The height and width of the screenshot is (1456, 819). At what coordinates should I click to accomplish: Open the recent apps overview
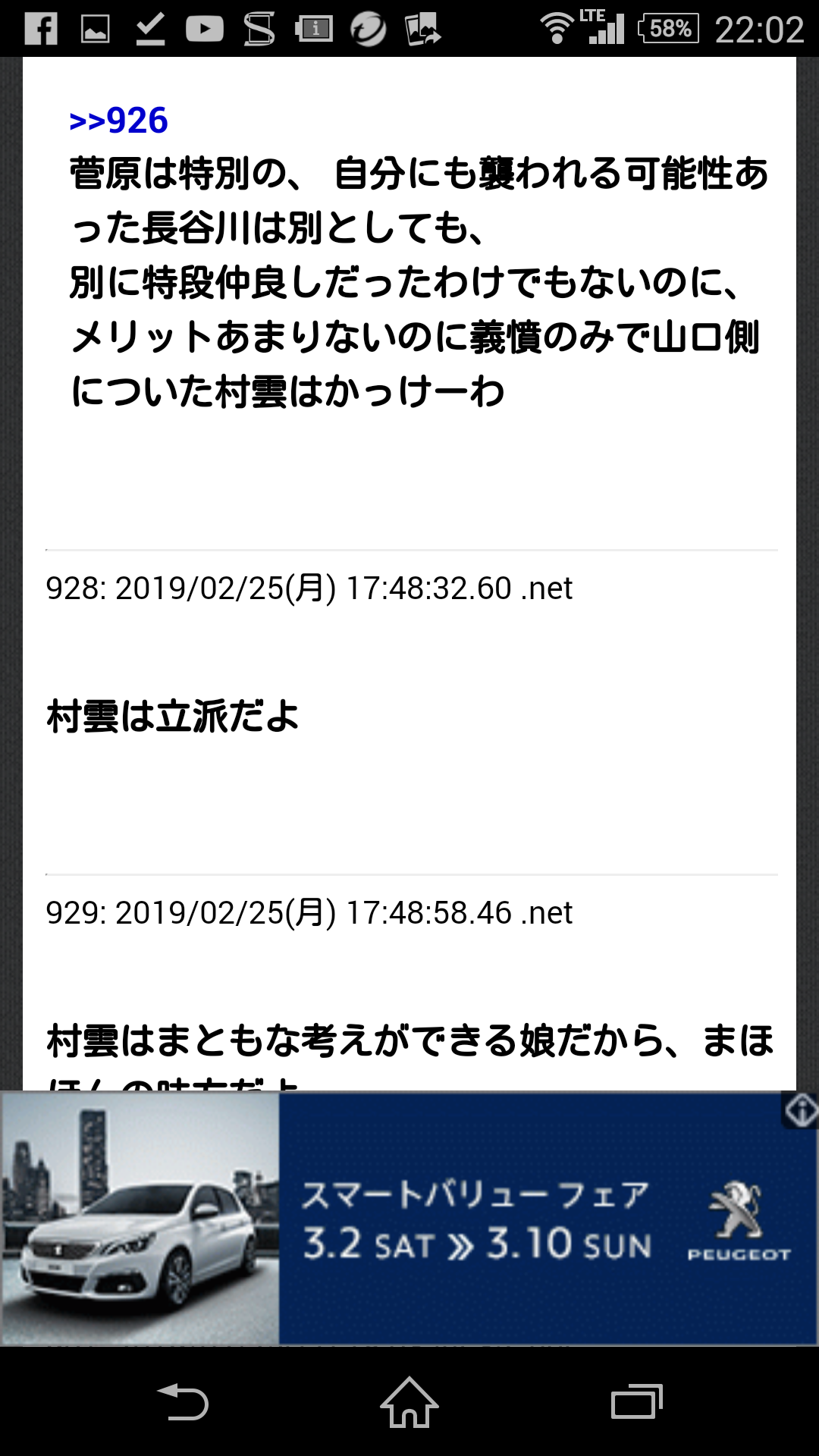636,1401
